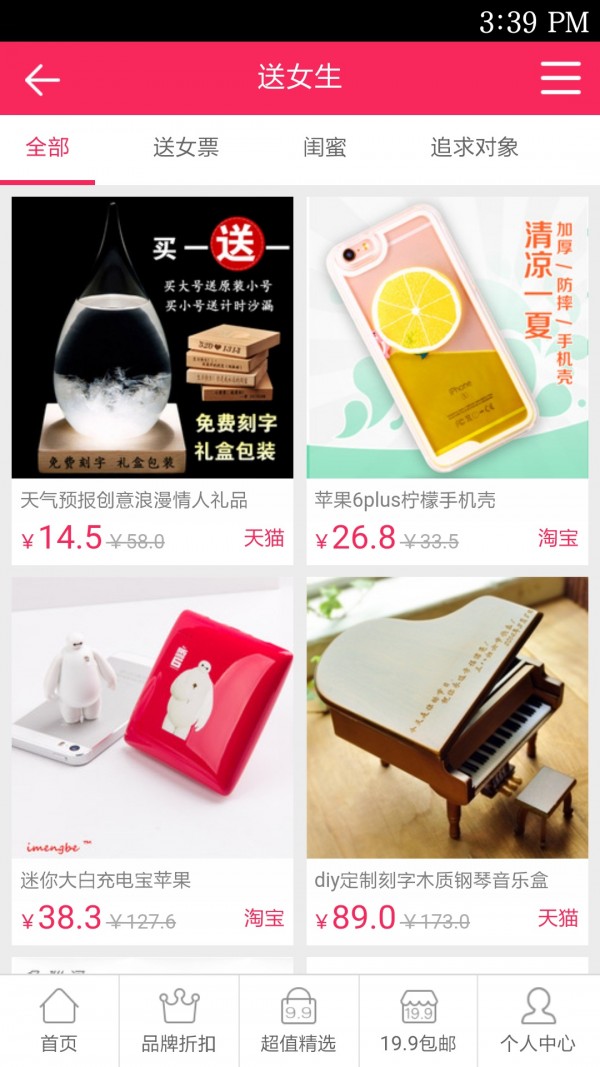This screenshot has width=600, height=1067.
Task: Open 天气预报创意浪漫情人礼品 product card
Action: (x=152, y=340)
